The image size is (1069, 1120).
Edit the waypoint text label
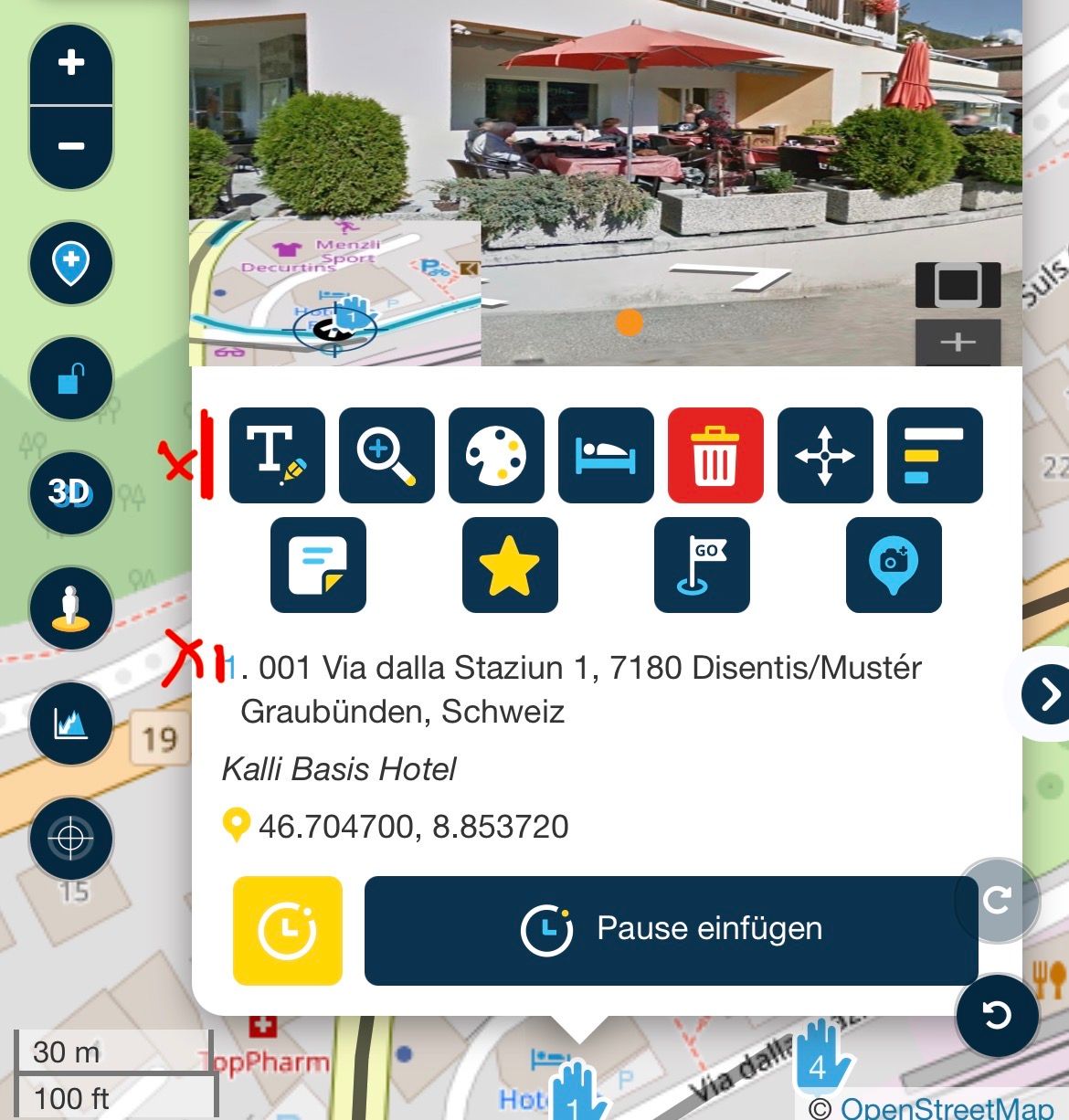277,455
